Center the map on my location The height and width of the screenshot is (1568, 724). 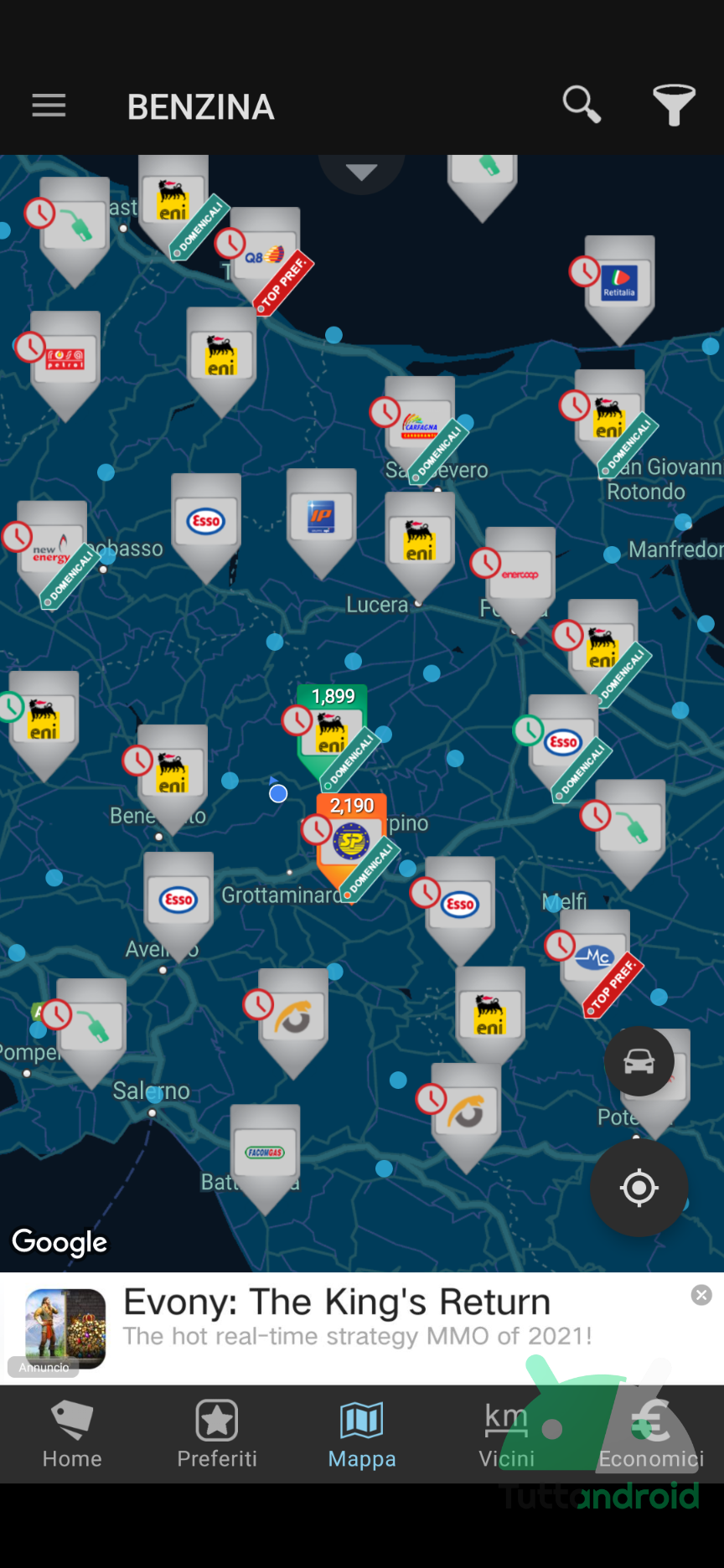(639, 1187)
